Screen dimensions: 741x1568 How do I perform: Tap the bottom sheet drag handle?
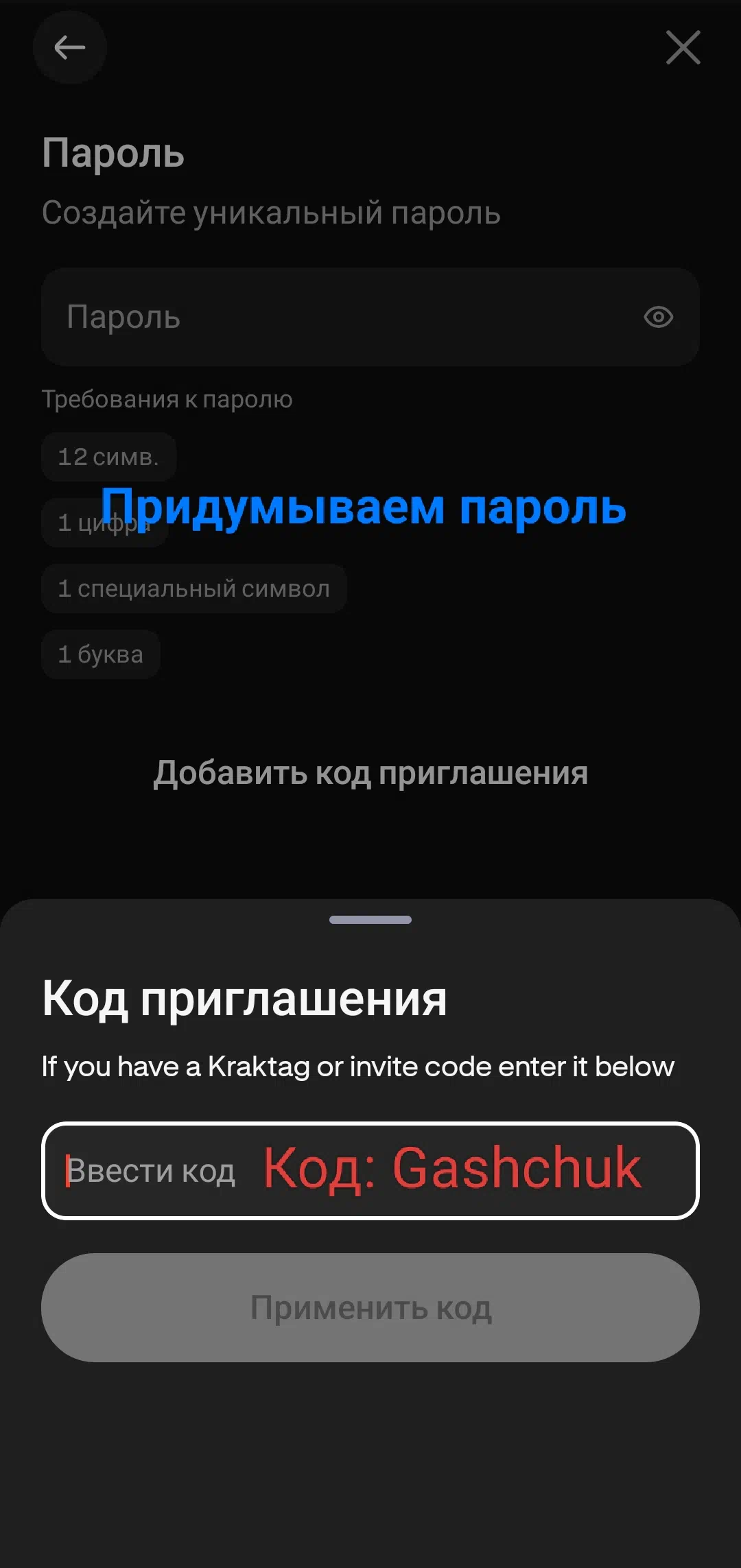(370, 920)
